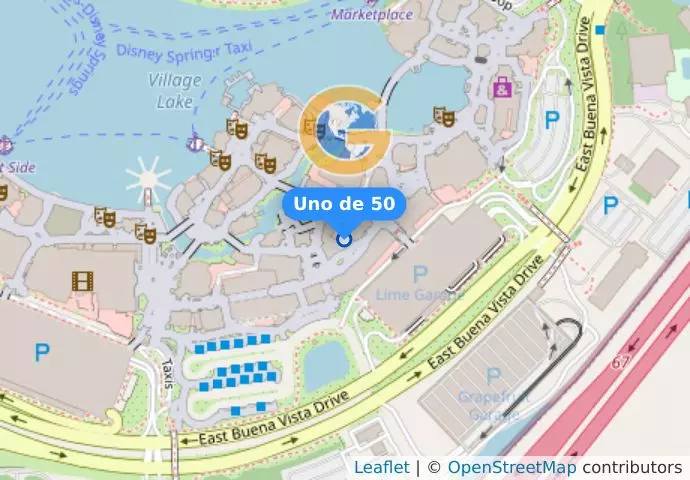Open the OpenStreetMap contributors link
This screenshot has width=690, height=480.
click(511, 467)
